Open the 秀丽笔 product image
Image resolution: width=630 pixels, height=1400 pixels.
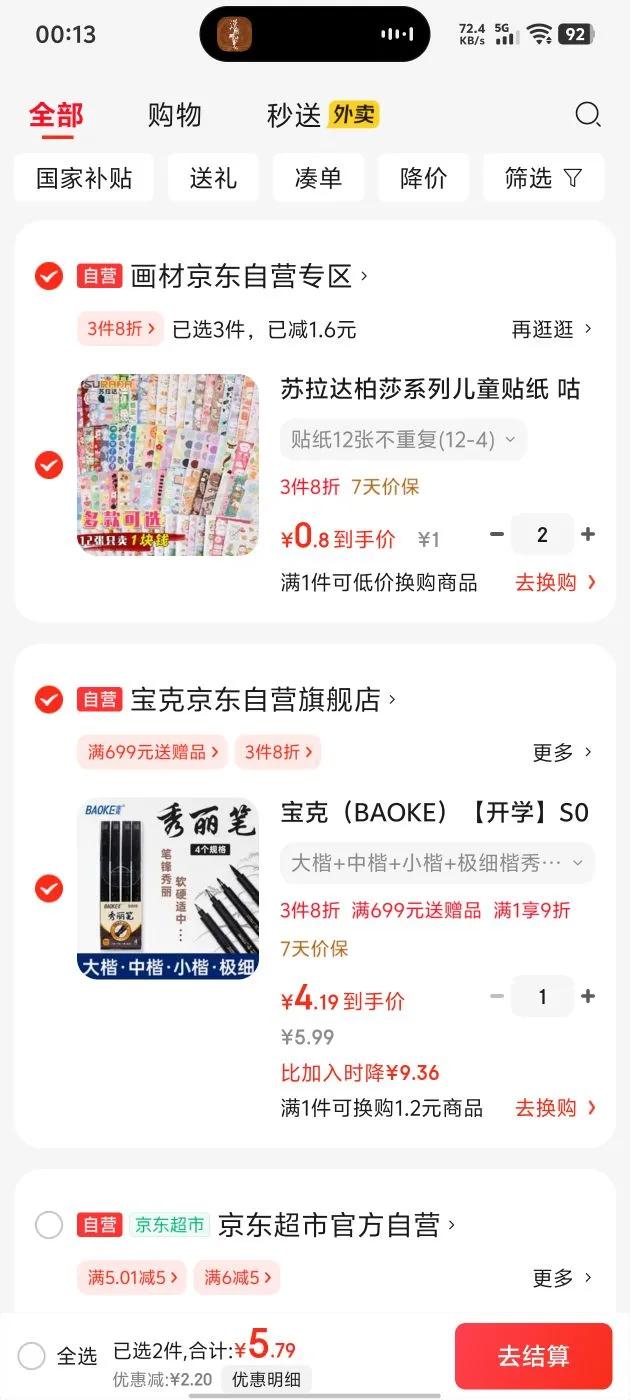pos(168,888)
